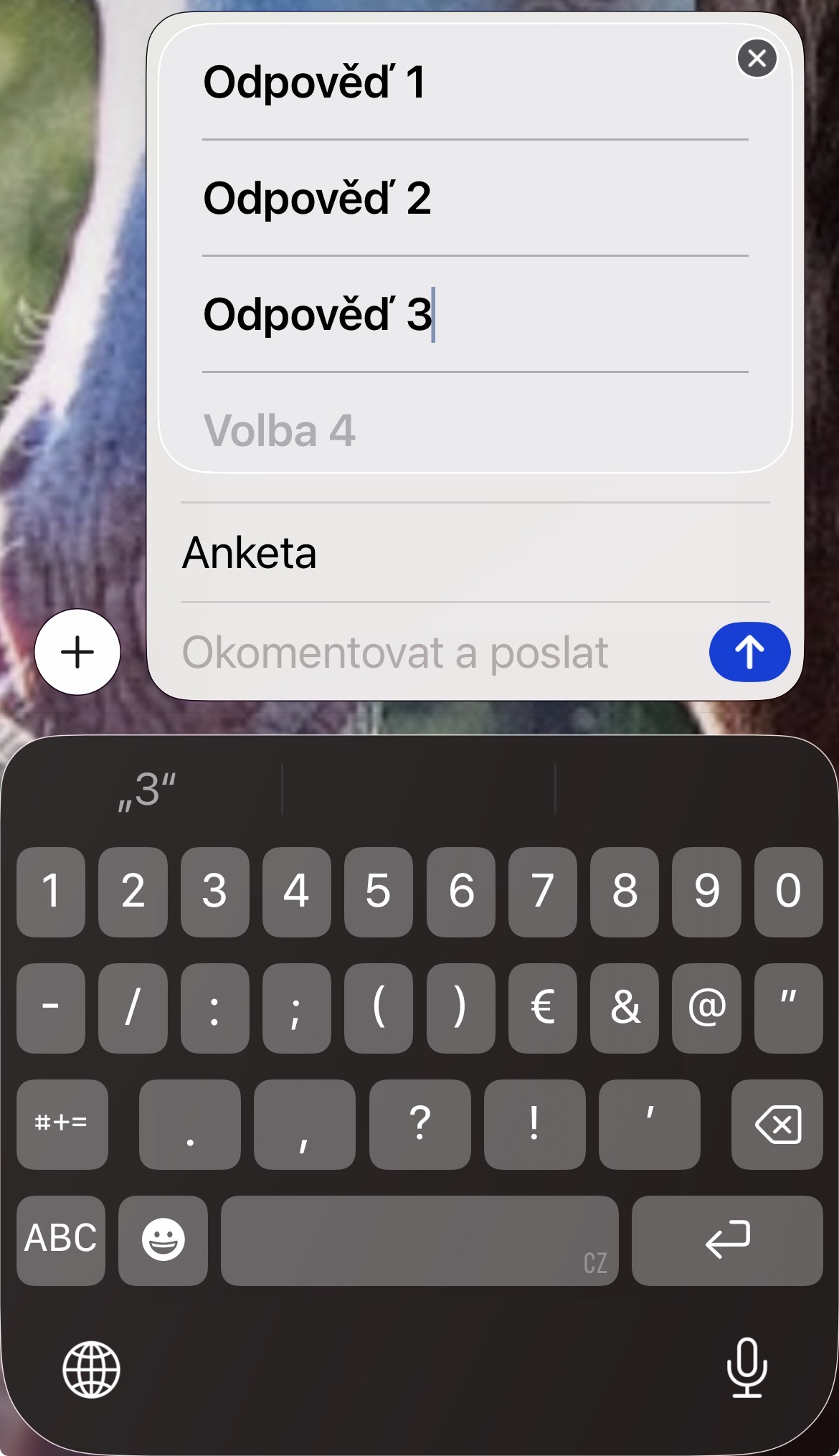Edit the Odpověď 2 answer field
The image size is (839, 1456).
473,199
